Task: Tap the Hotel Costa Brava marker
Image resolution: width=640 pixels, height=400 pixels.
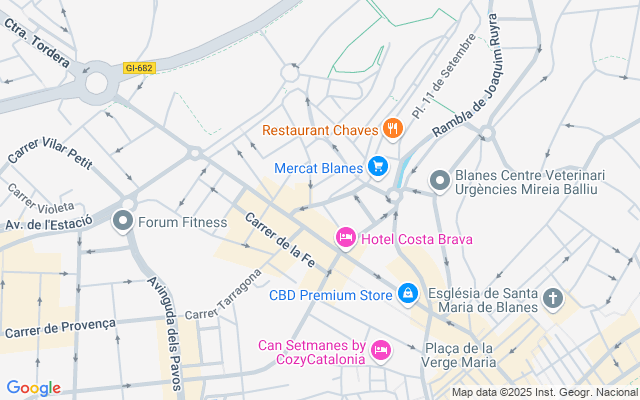Action: coord(345,237)
